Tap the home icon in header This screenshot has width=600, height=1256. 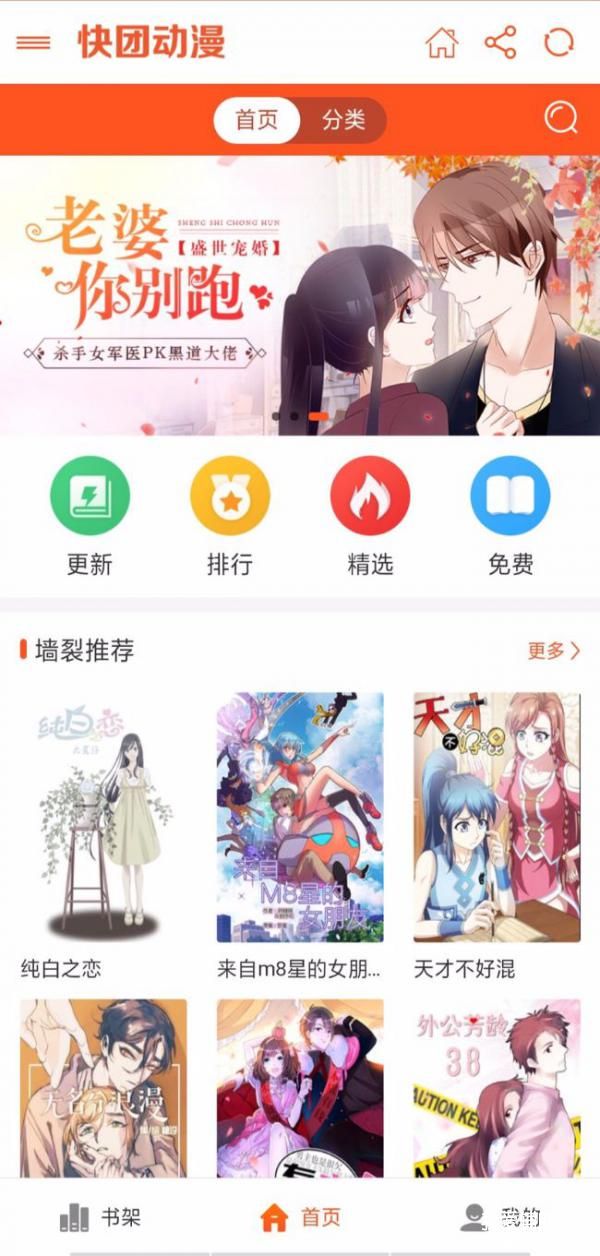click(441, 43)
